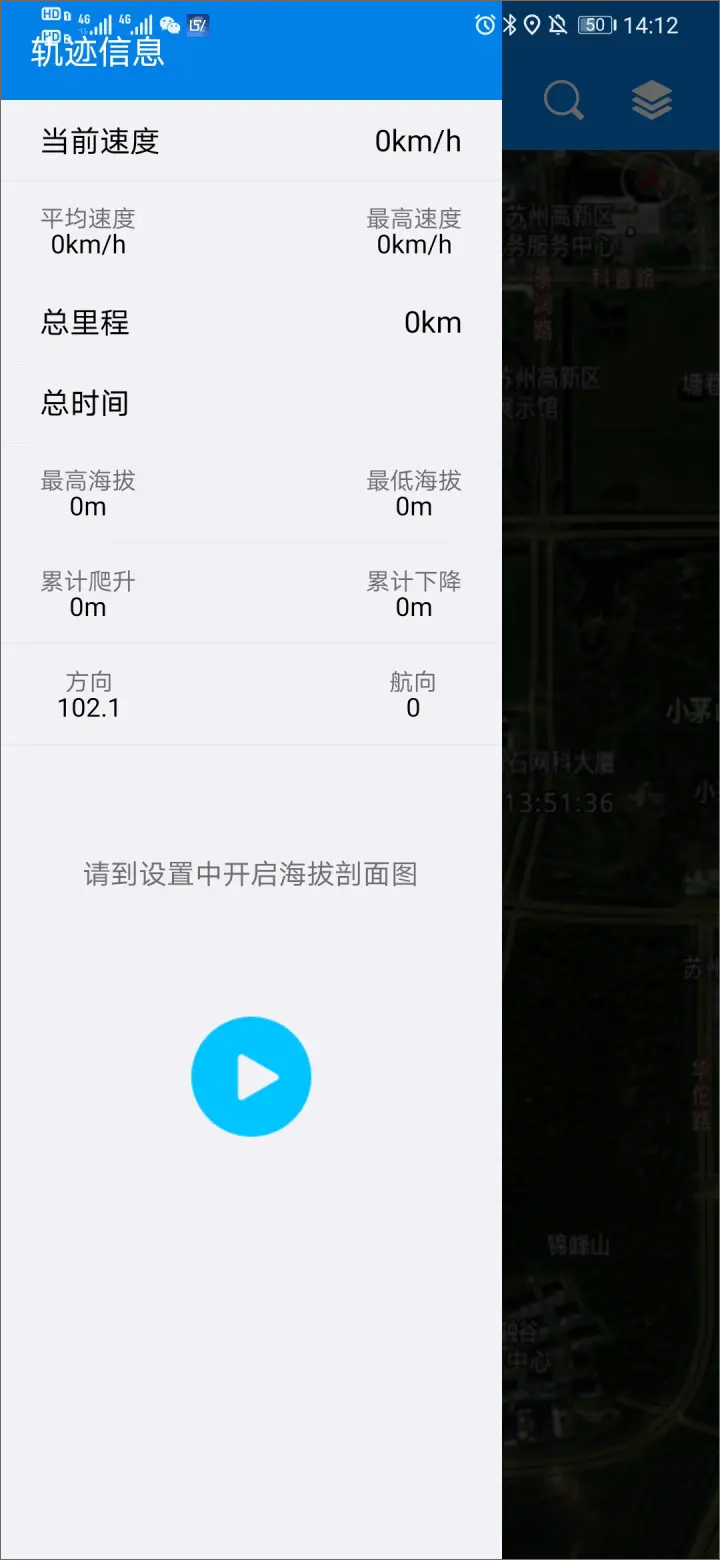This screenshot has height=1560, width=720.
Task: Select the 最高海拔 highest altitude value
Action: coord(88,506)
